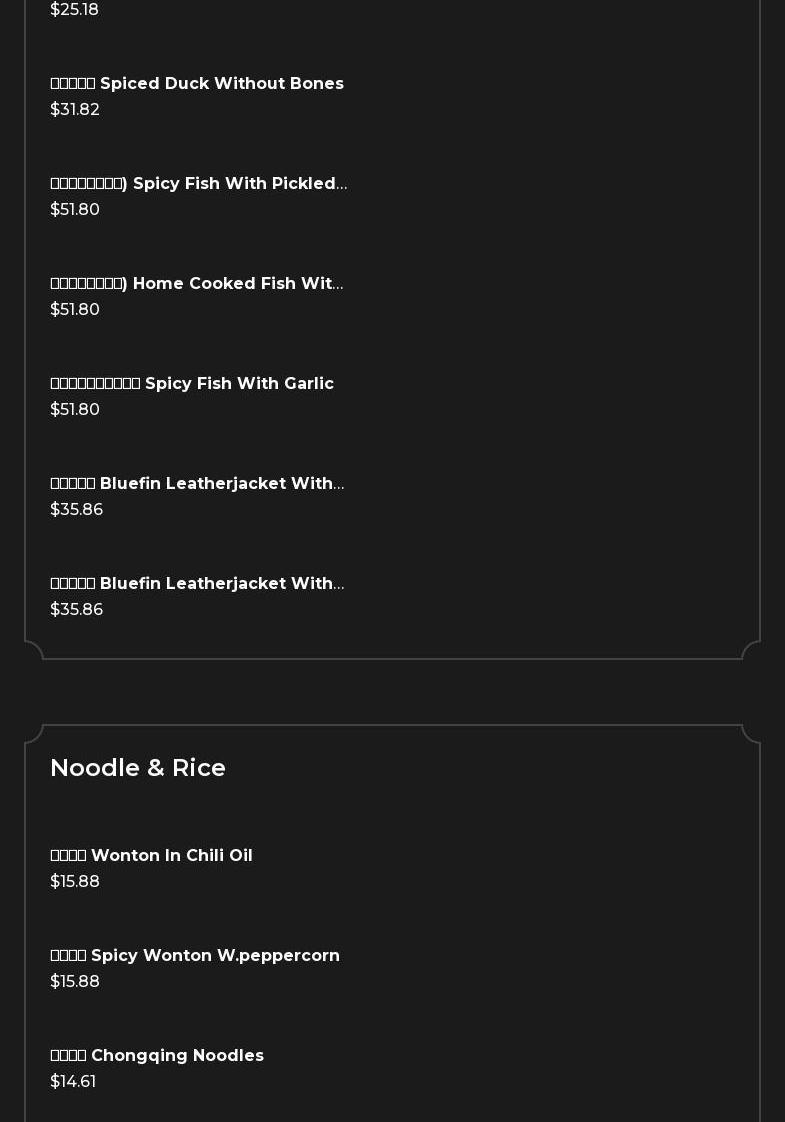Select Spicy Fish With Pickled dish
Viewport: 785px width, 1122px height.
coord(199,184)
